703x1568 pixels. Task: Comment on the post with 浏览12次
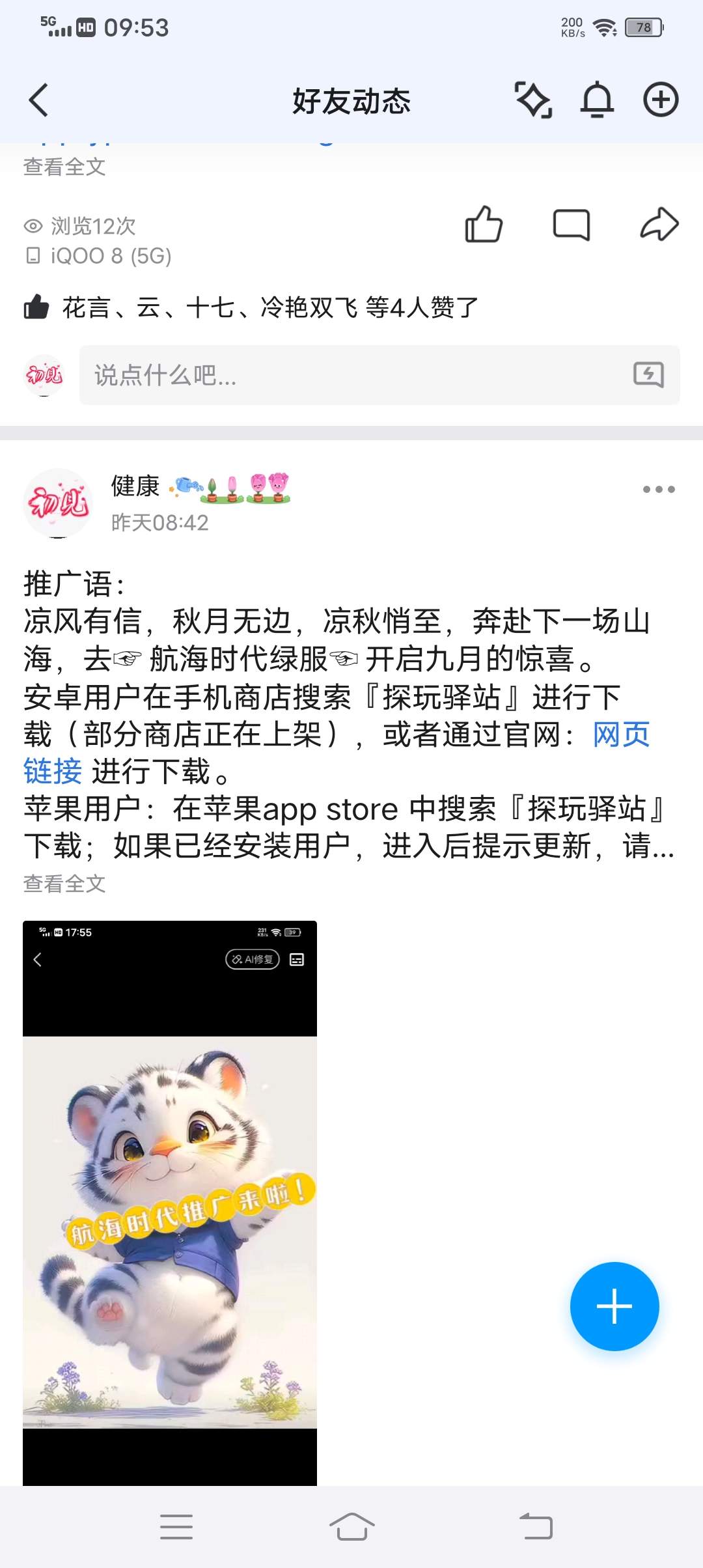tap(571, 225)
